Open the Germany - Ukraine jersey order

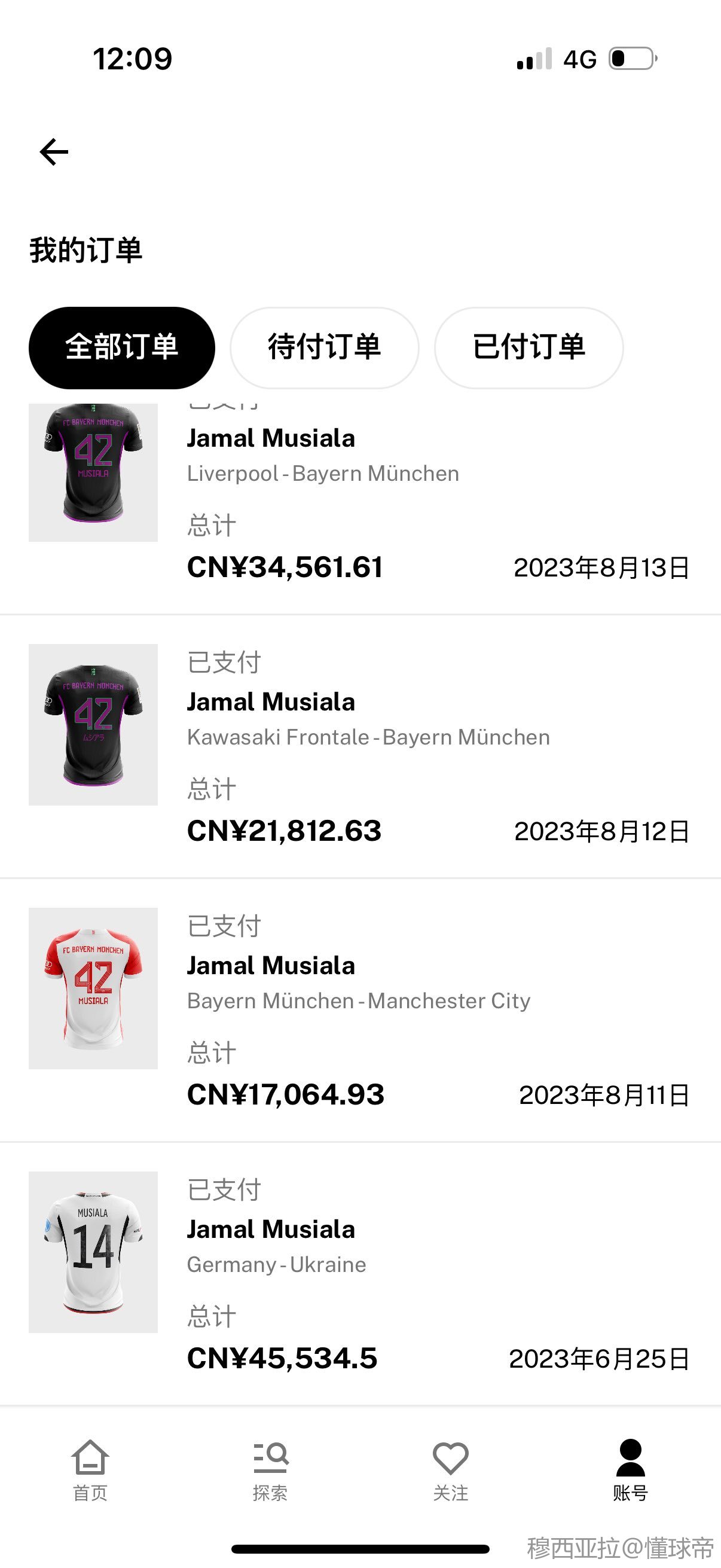click(x=359, y=1273)
